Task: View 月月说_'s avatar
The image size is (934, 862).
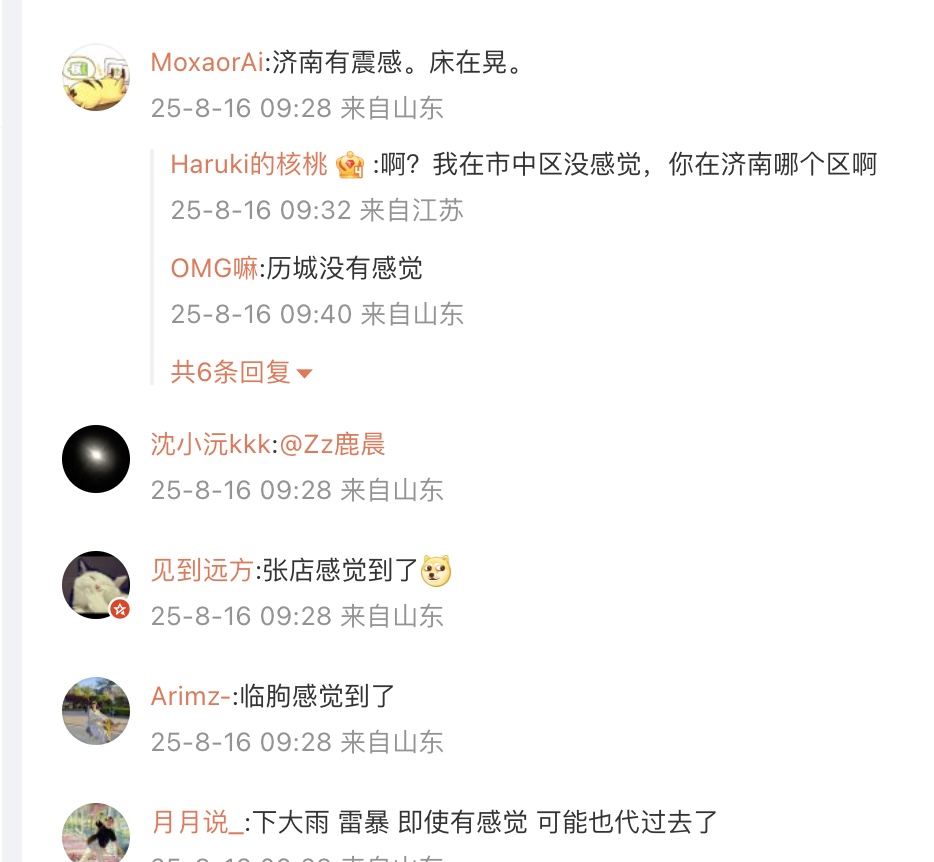Action: [x=96, y=833]
